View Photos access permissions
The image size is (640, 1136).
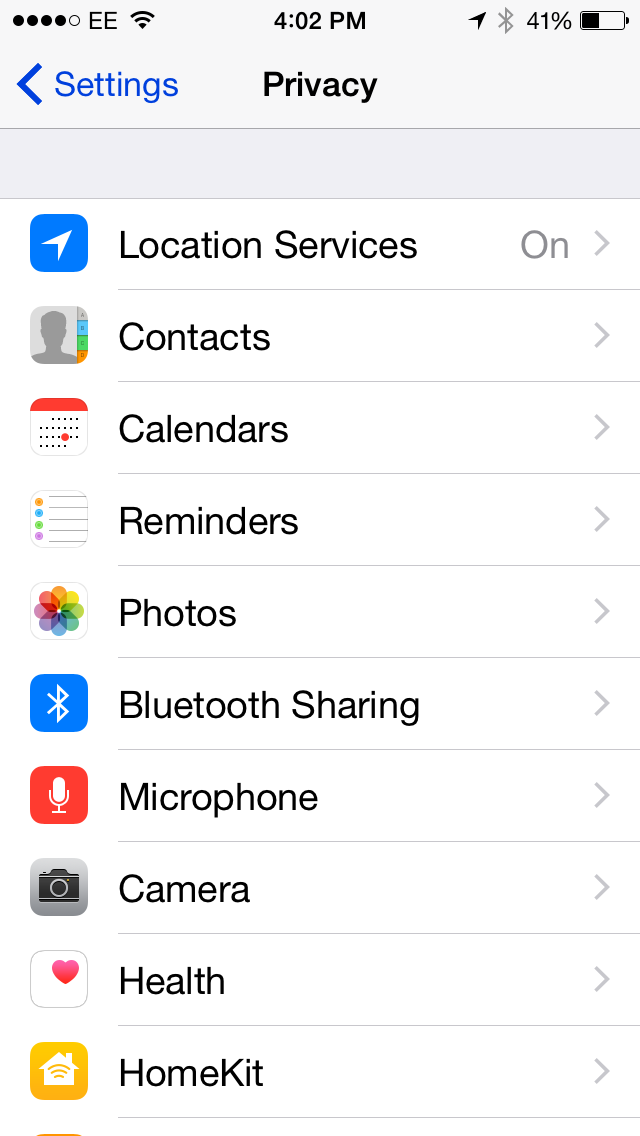(x=320, y=613)
